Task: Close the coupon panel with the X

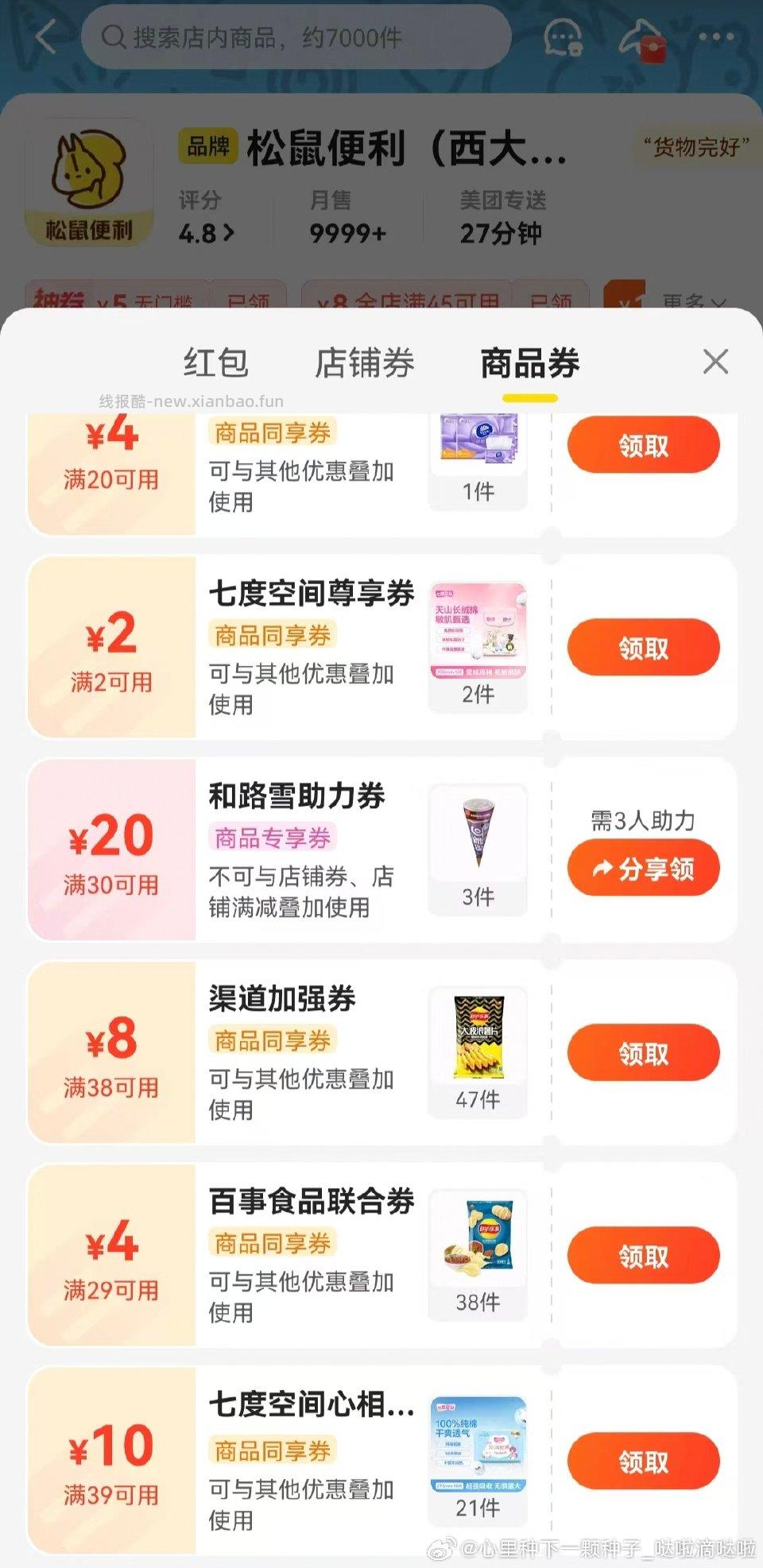Action: (x=715, y=362)
